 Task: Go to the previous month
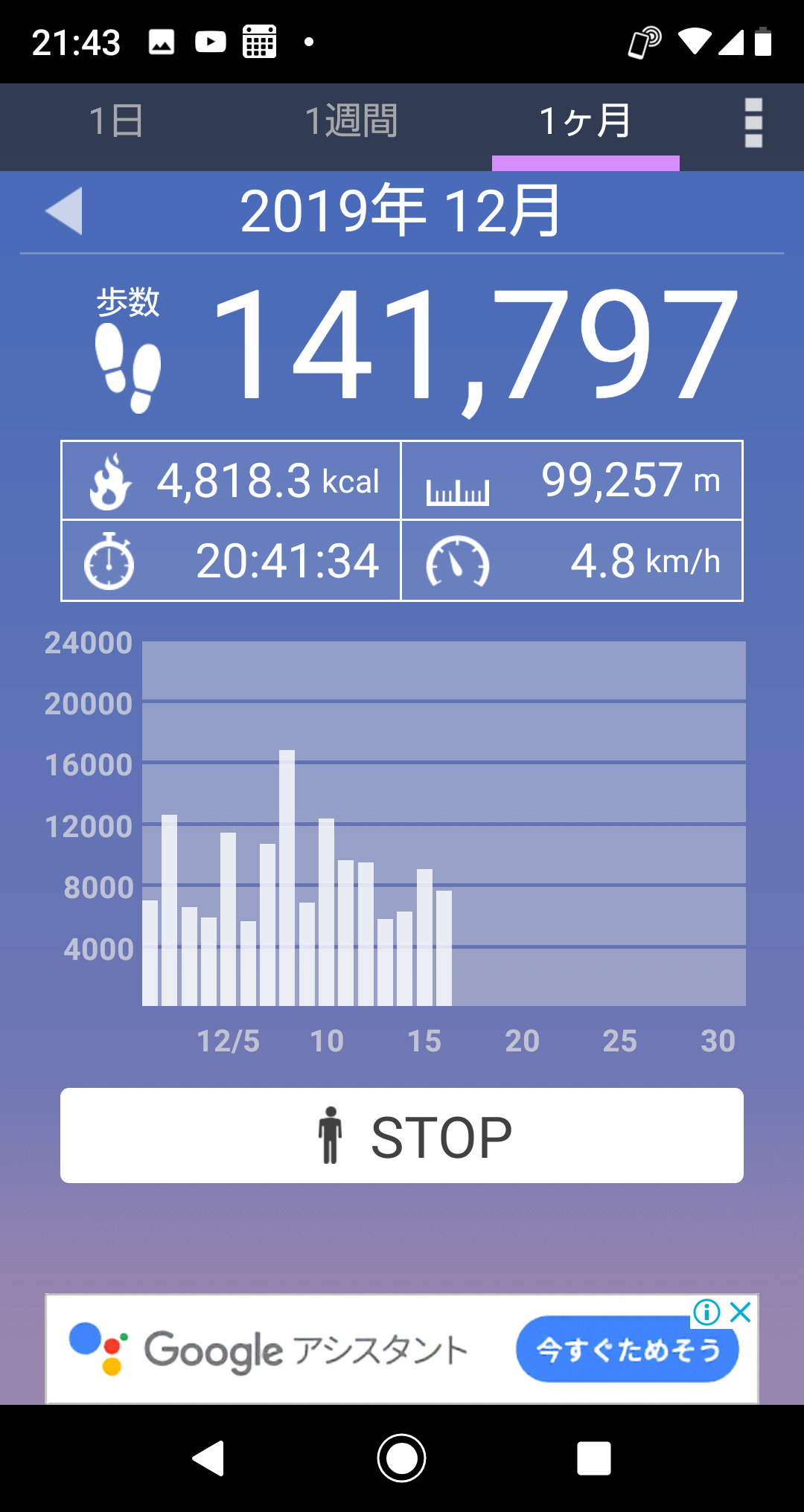[65, 211]
